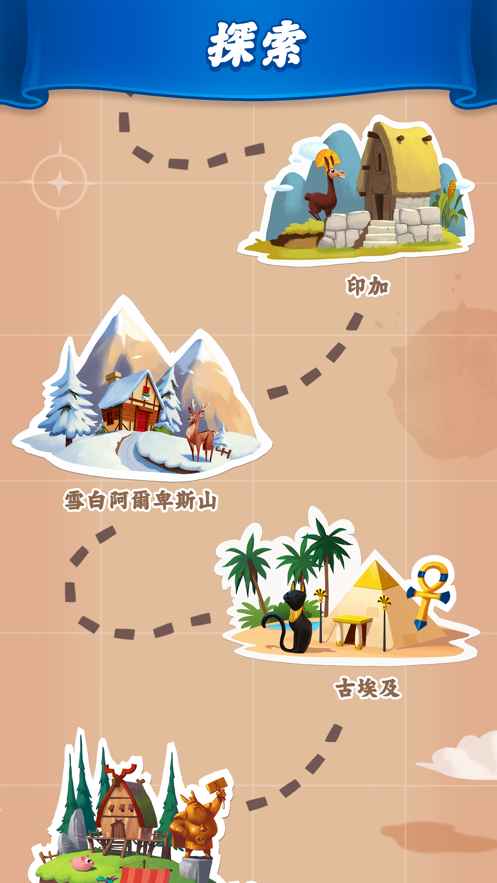The image size is (497, 883).
Task: Enter the 古埃及 ancient Egypt location
Action: tap(347, 588)
